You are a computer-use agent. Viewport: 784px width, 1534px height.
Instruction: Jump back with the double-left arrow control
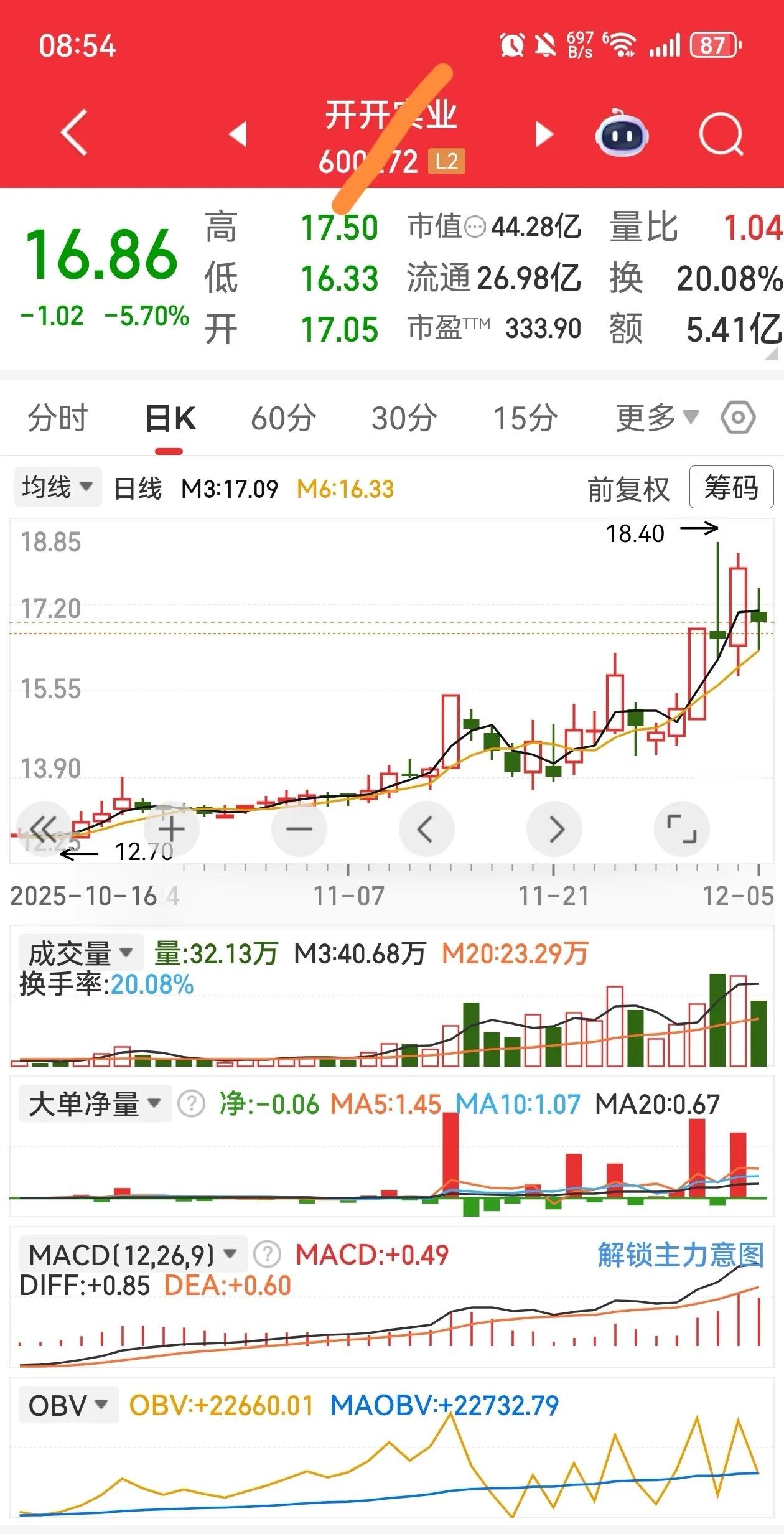(x=44, y=828)
